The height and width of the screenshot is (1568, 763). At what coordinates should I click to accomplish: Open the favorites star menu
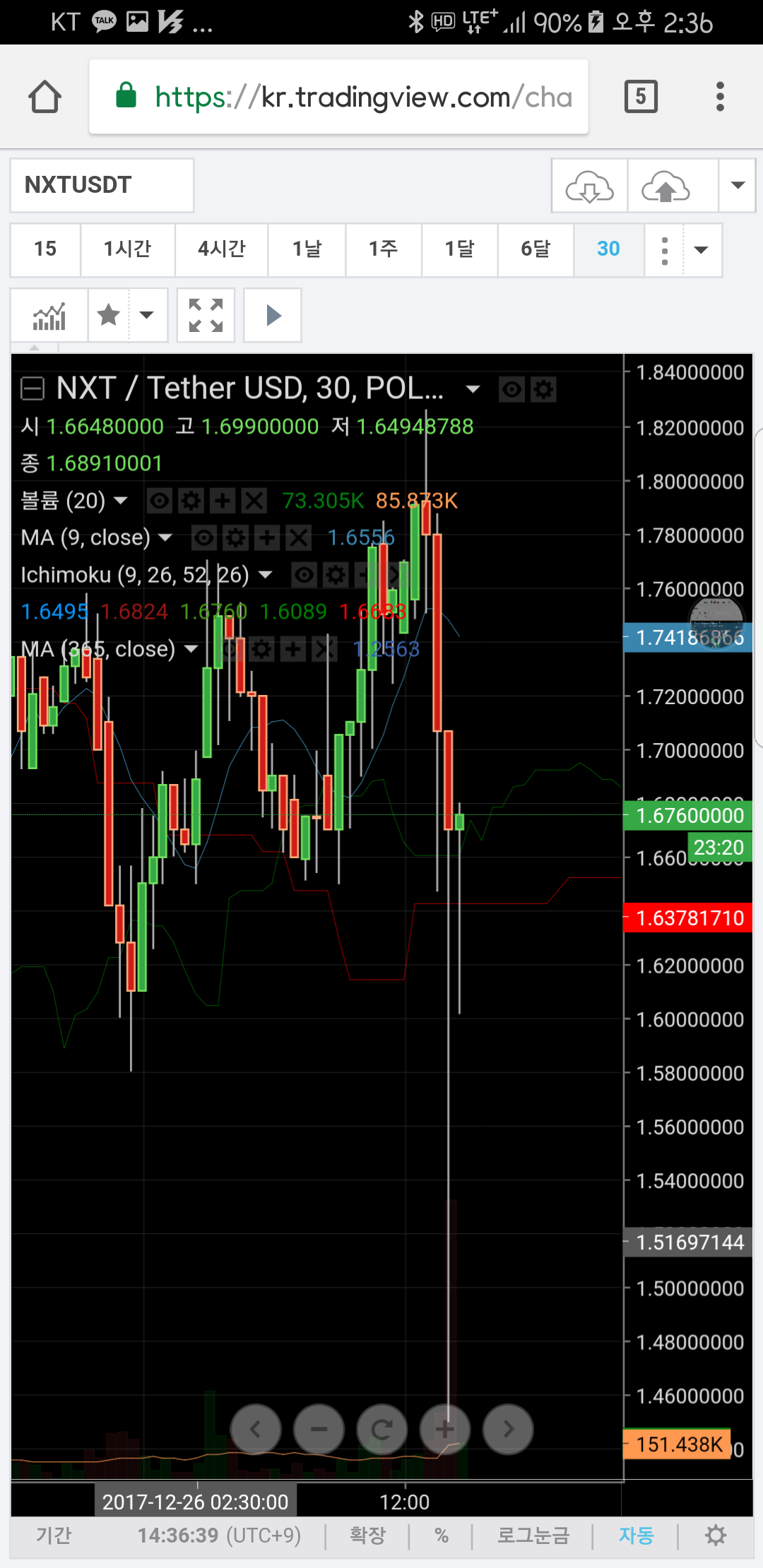coord(109,315)
